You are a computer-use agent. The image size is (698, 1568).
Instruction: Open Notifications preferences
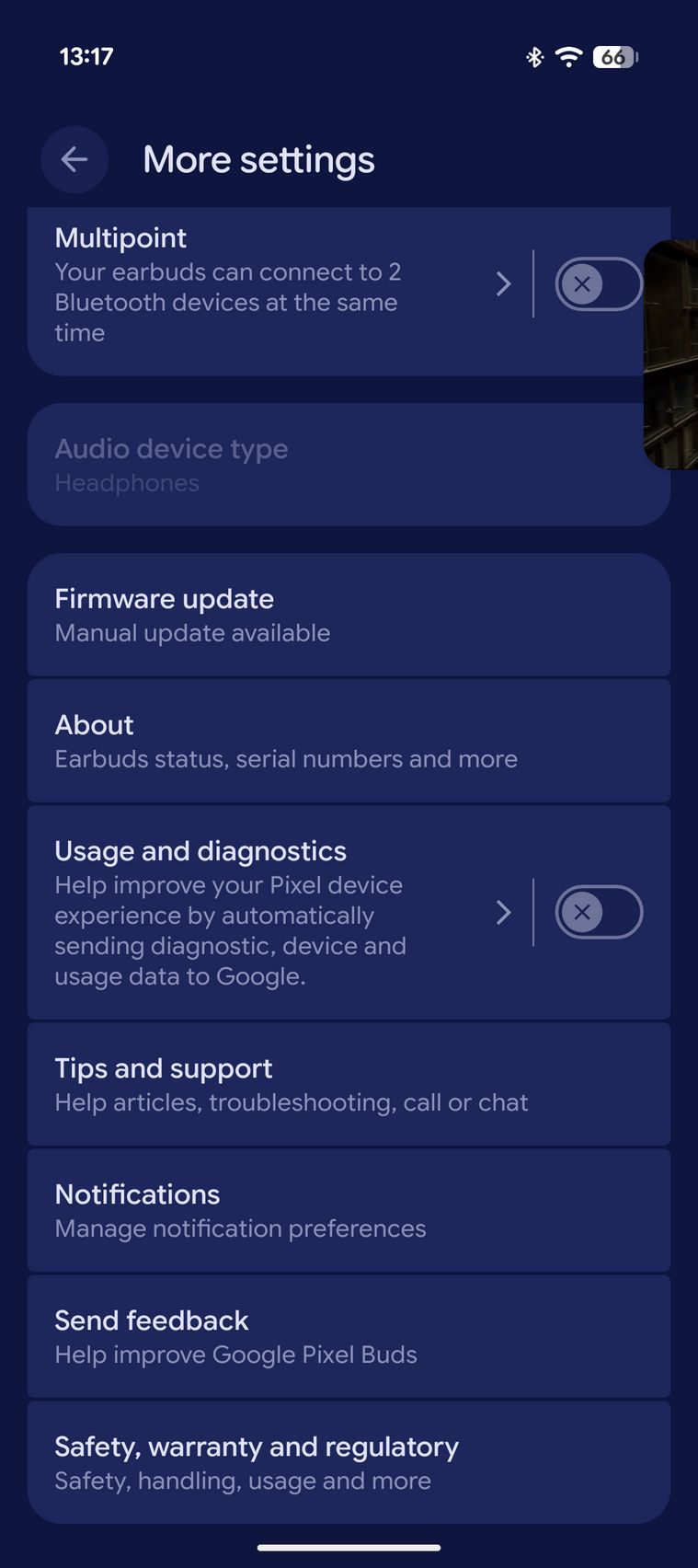coord(349,1210)
